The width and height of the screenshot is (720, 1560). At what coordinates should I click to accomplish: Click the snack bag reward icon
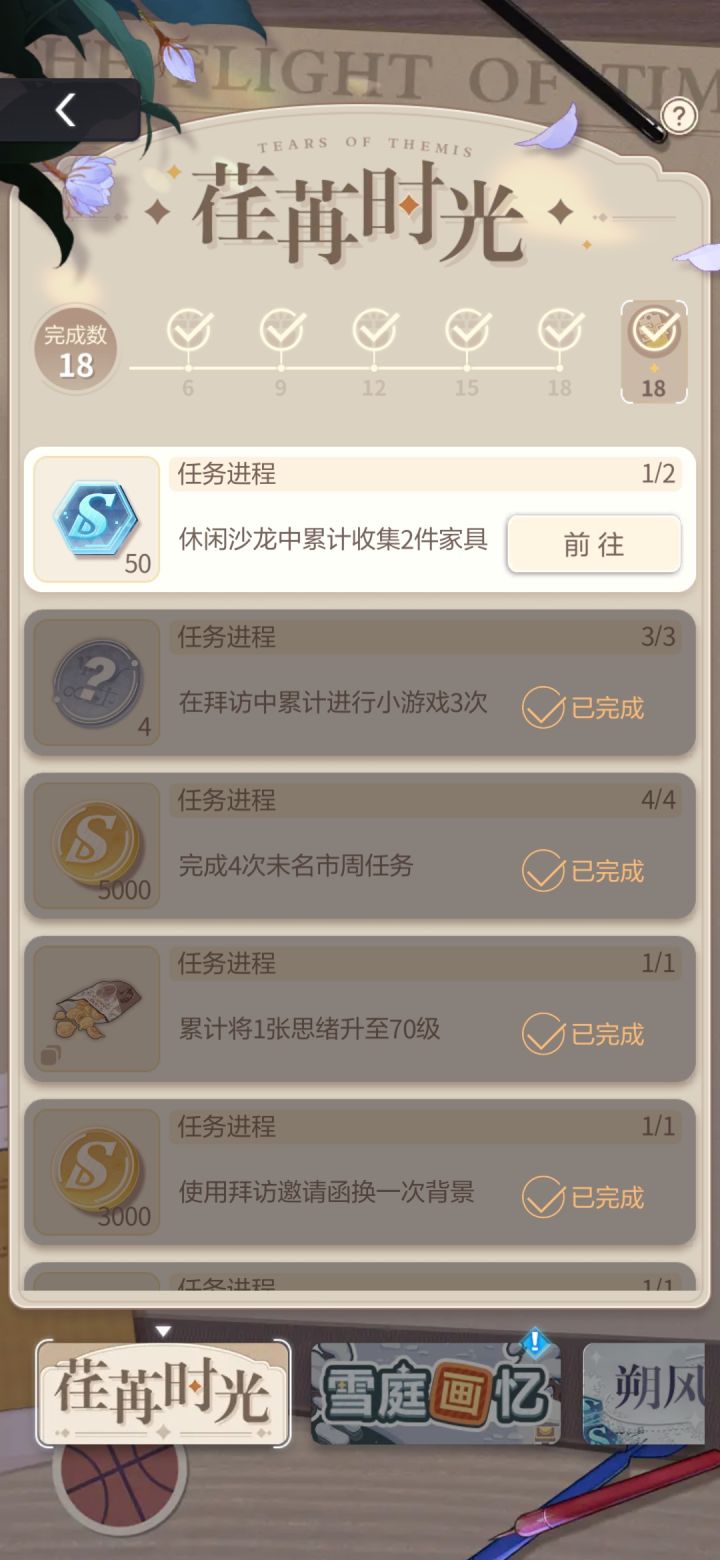click(95, 1010)
